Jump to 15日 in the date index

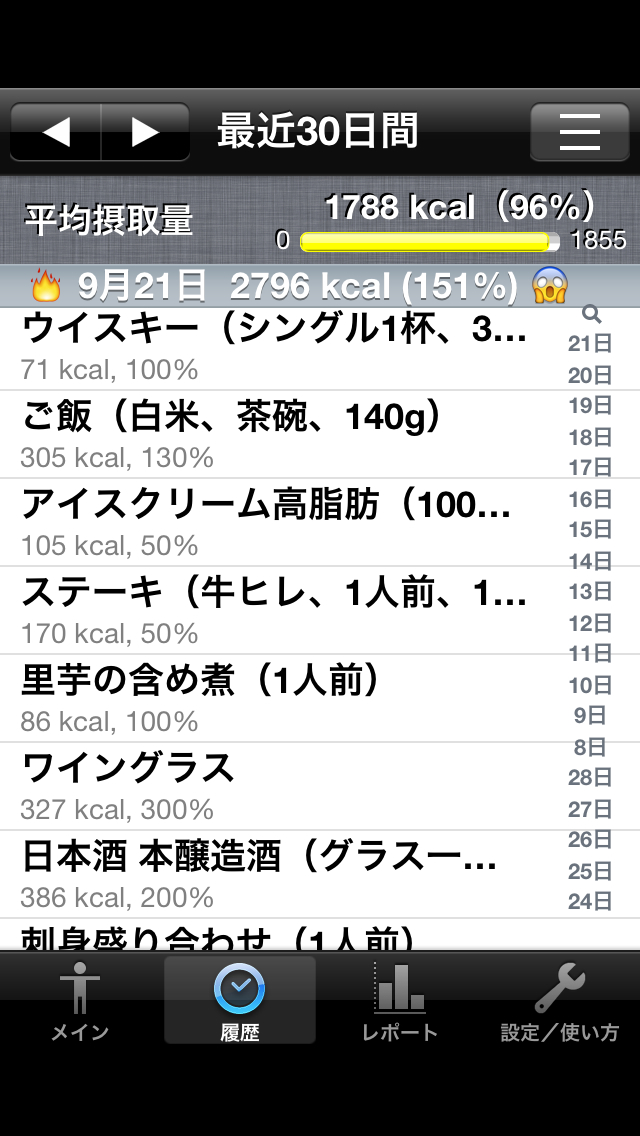click(x=590, y=530)
